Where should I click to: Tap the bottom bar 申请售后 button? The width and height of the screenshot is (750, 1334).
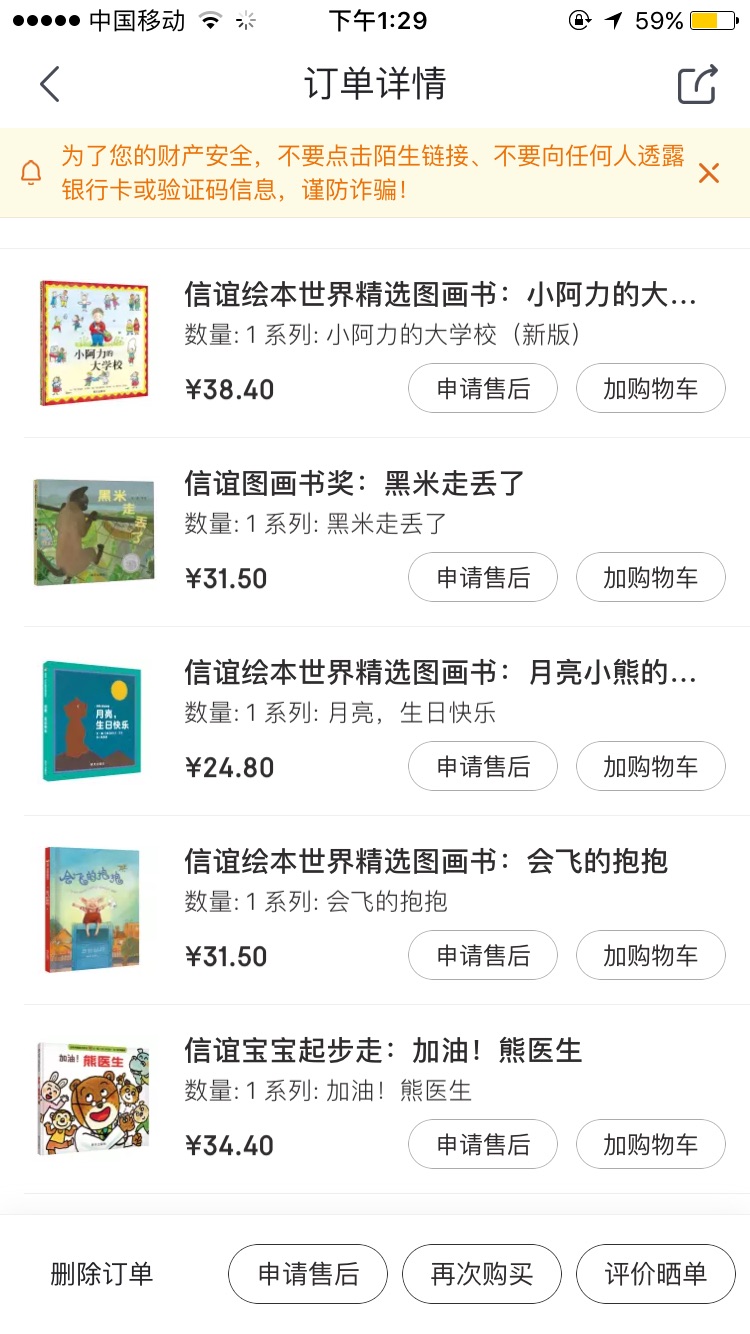(x=308, y=1274)
